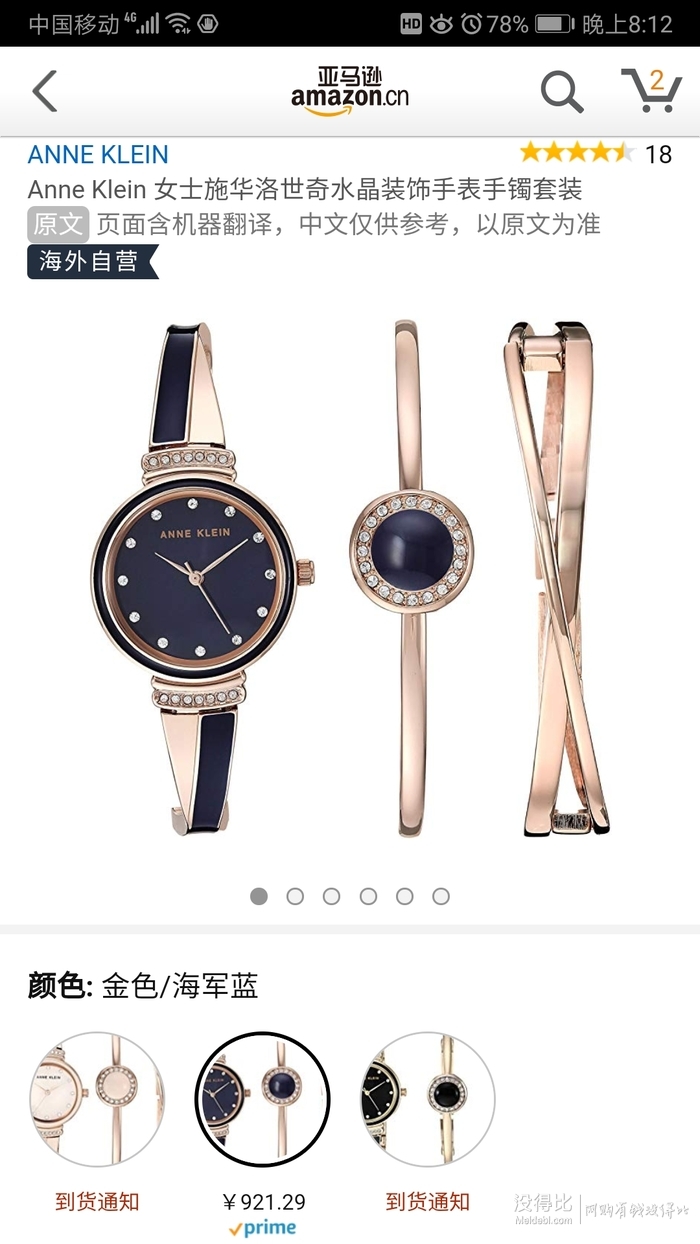700x1244 pixels.
Task: Open the ANNE KLEIN brand link
Action: point(98,154)
